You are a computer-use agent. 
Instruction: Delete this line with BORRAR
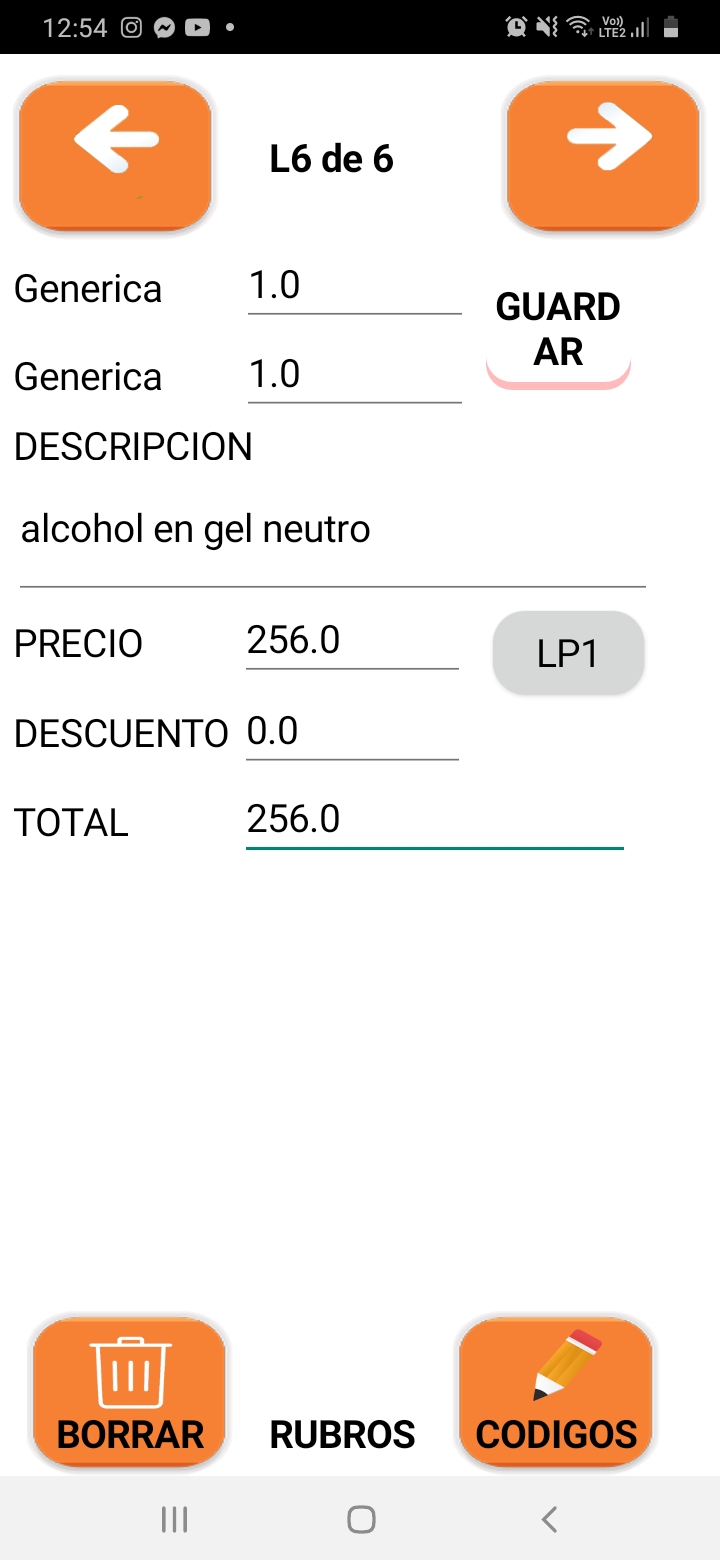tap(130, 1392)
